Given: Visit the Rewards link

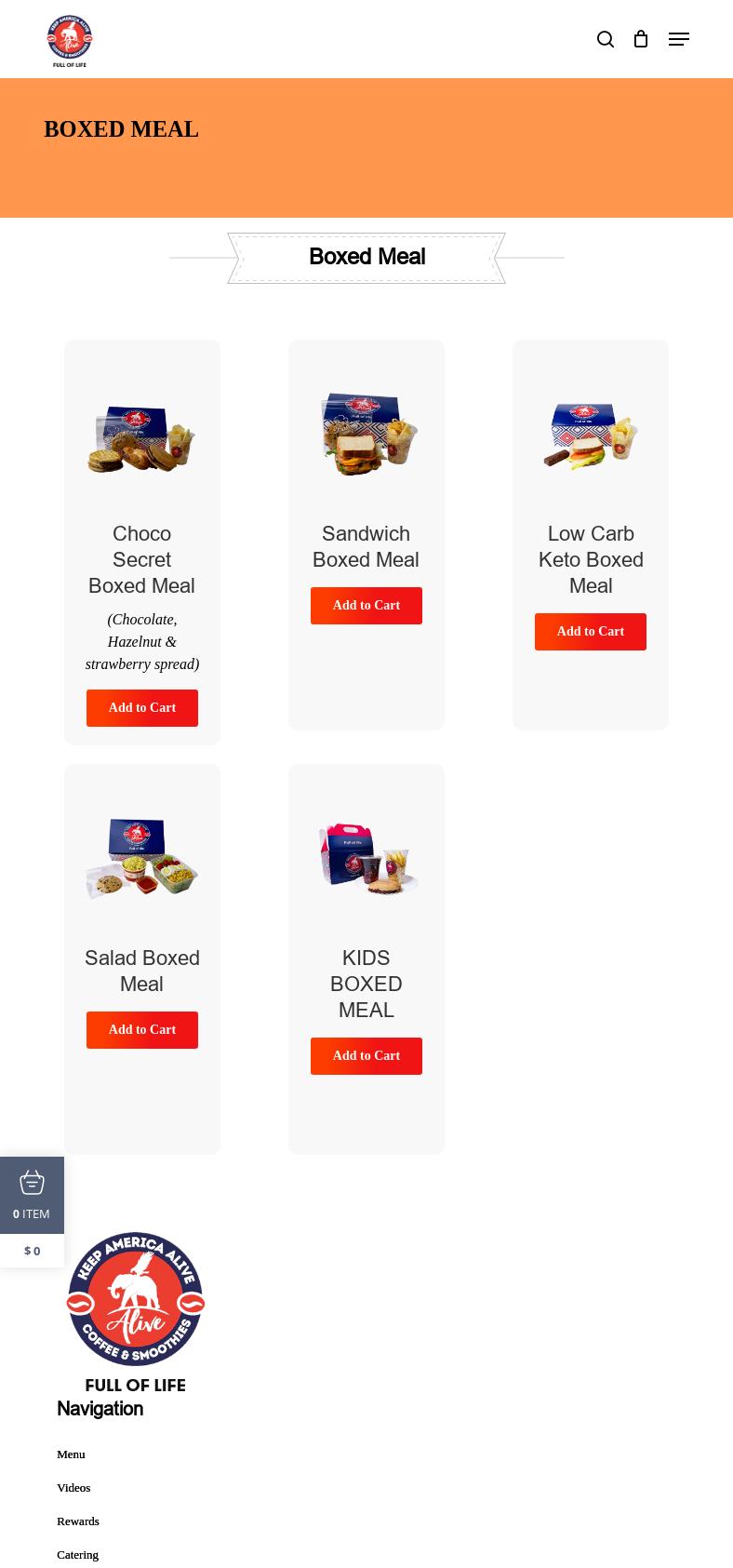Looking at the screenshot, I should pyautogui.click(x=78, y=1521).
